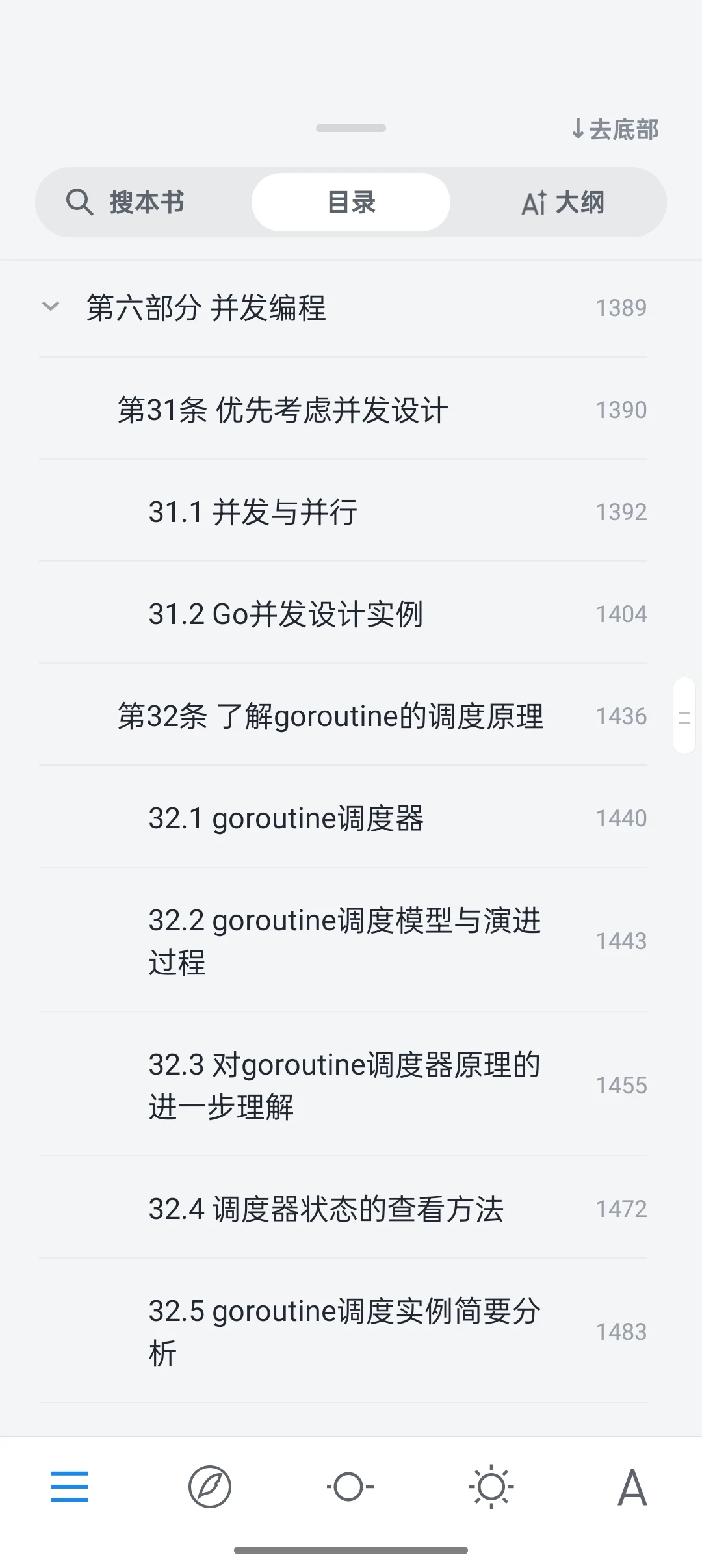
Task: Open the progress circle icon in bottom bar
Action: 350,1486
